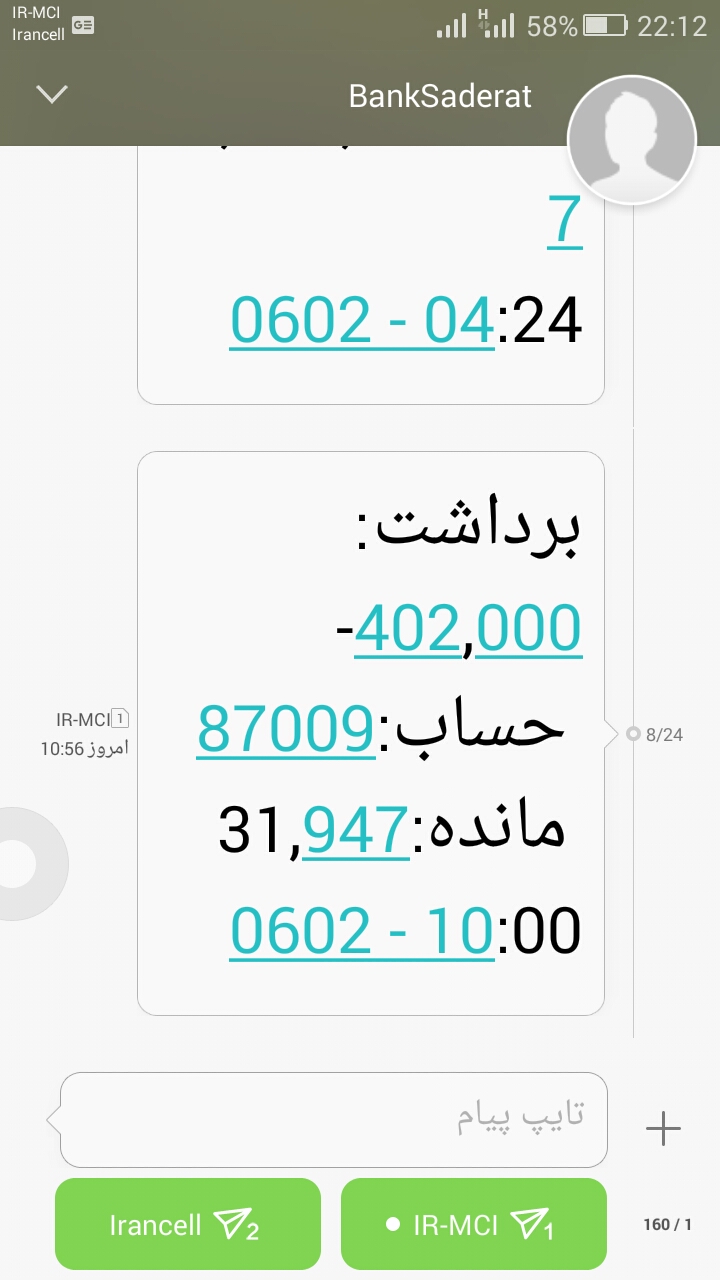
Task: Send via the IR-MCI SIM 1 button
Action: click(x=473, y=1224)
